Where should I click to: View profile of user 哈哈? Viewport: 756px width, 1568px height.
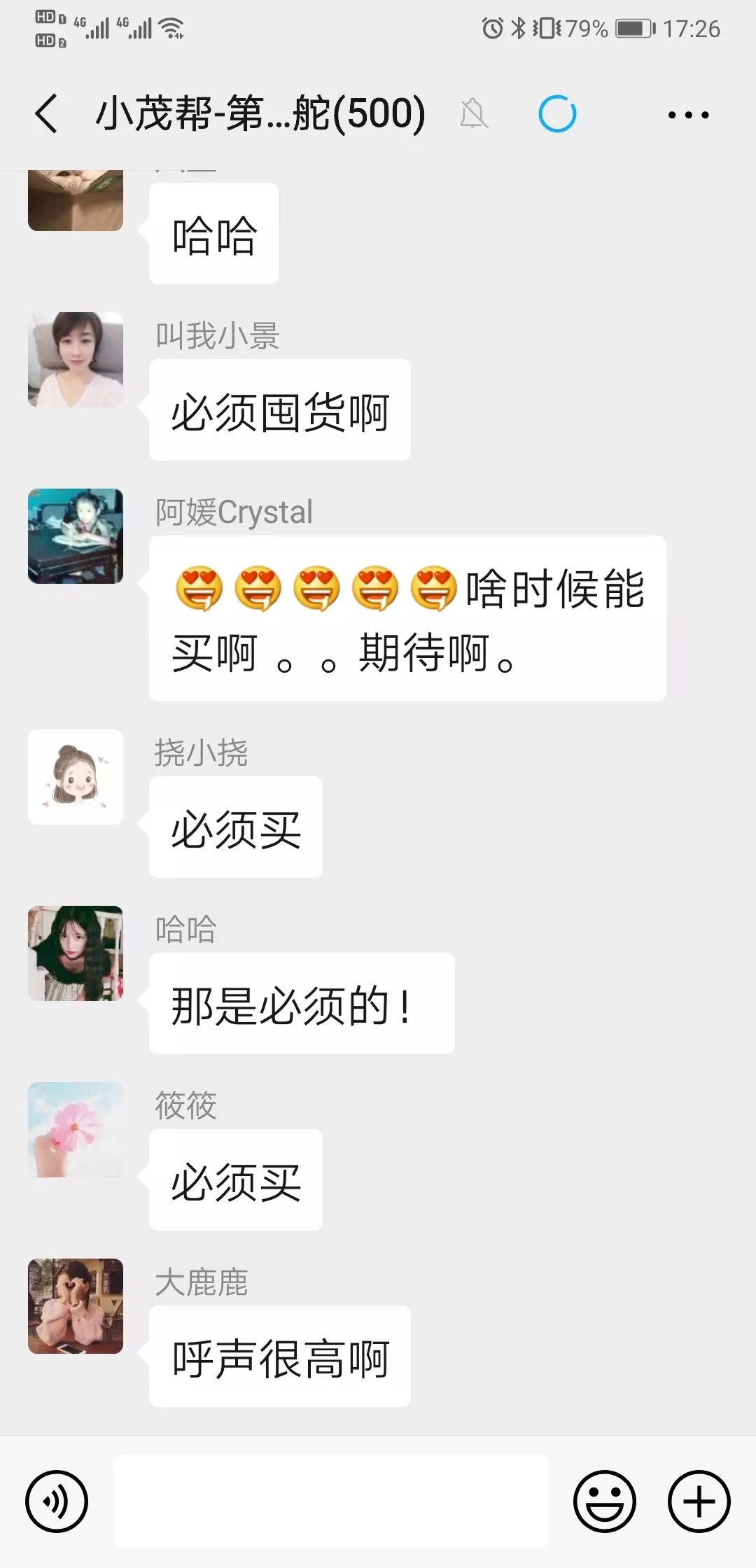[x=76, y=953]
